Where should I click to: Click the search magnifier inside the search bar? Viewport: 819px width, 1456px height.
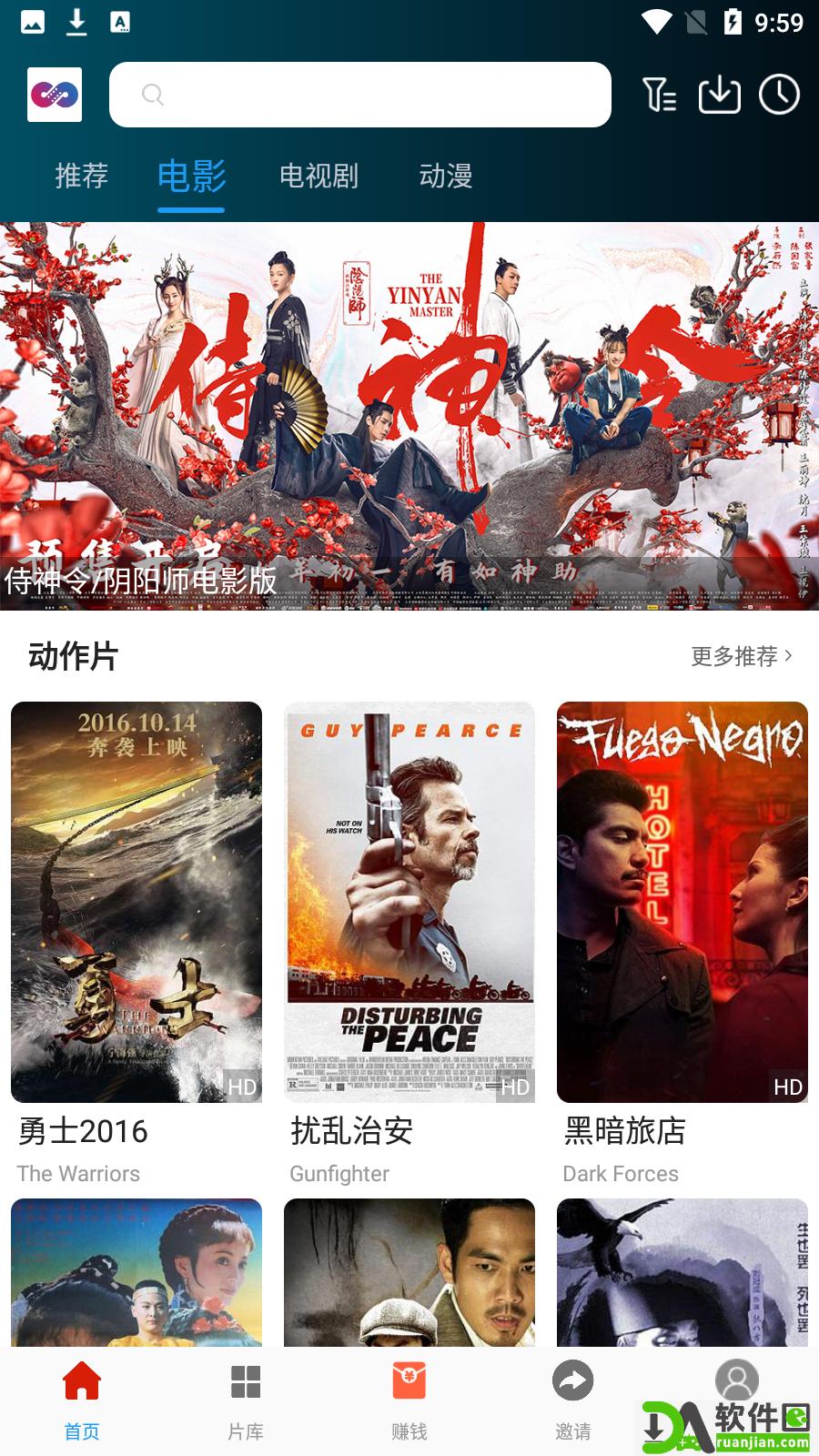(151, 94)
